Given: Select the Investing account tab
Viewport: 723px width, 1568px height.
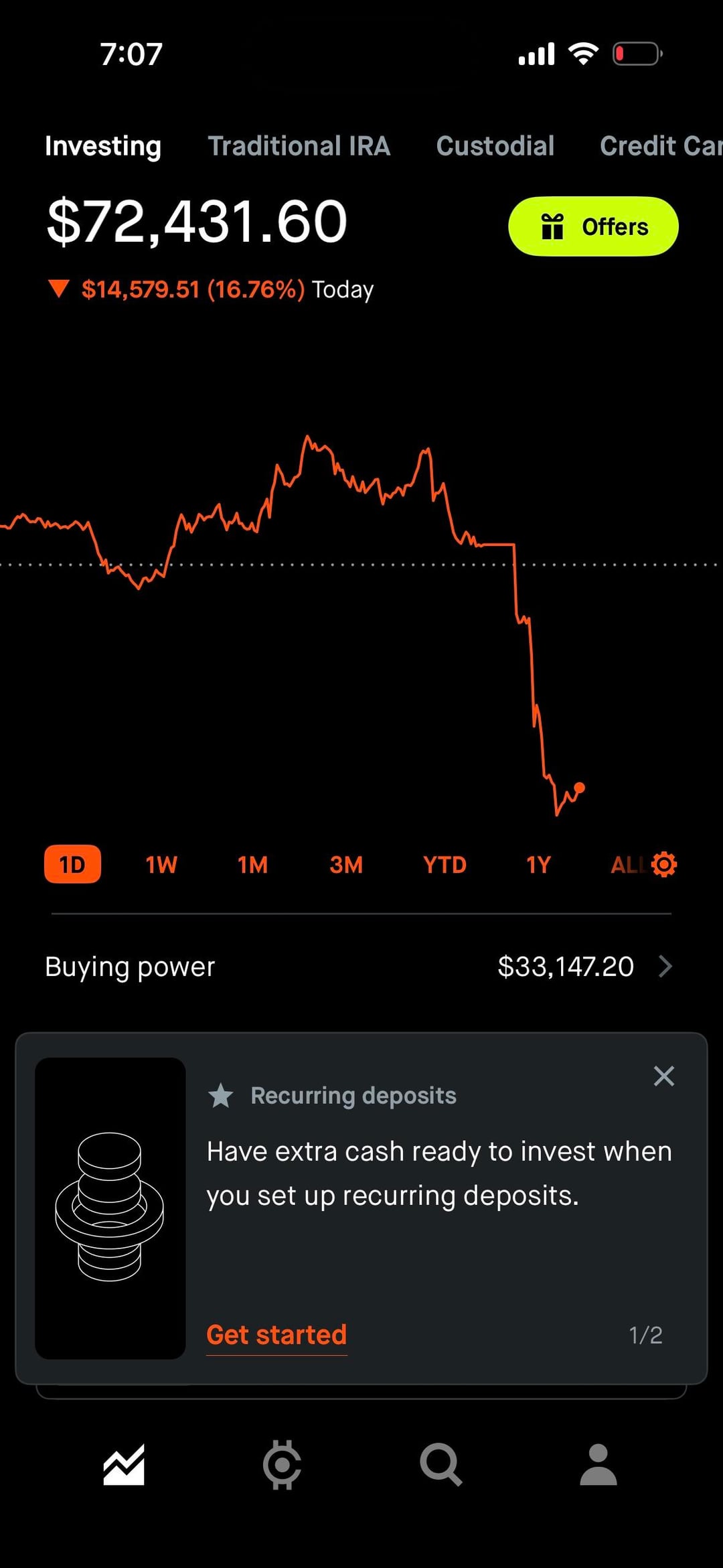Looking at the screenshot, I should click(x=103, y=146).
